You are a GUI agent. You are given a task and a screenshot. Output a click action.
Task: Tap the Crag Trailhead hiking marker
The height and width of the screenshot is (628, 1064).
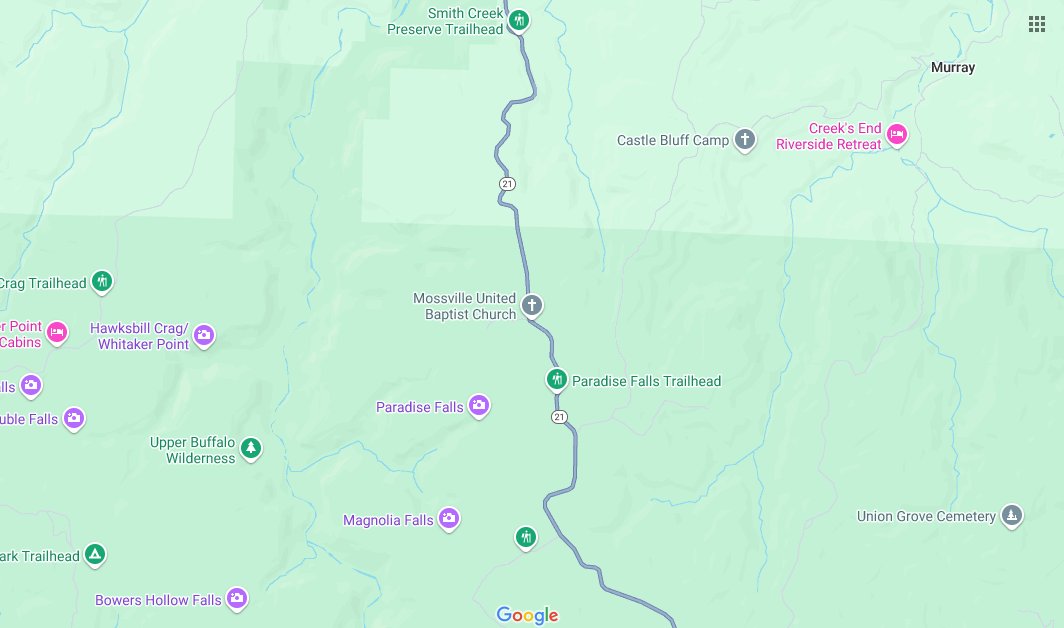coord(101,282)
